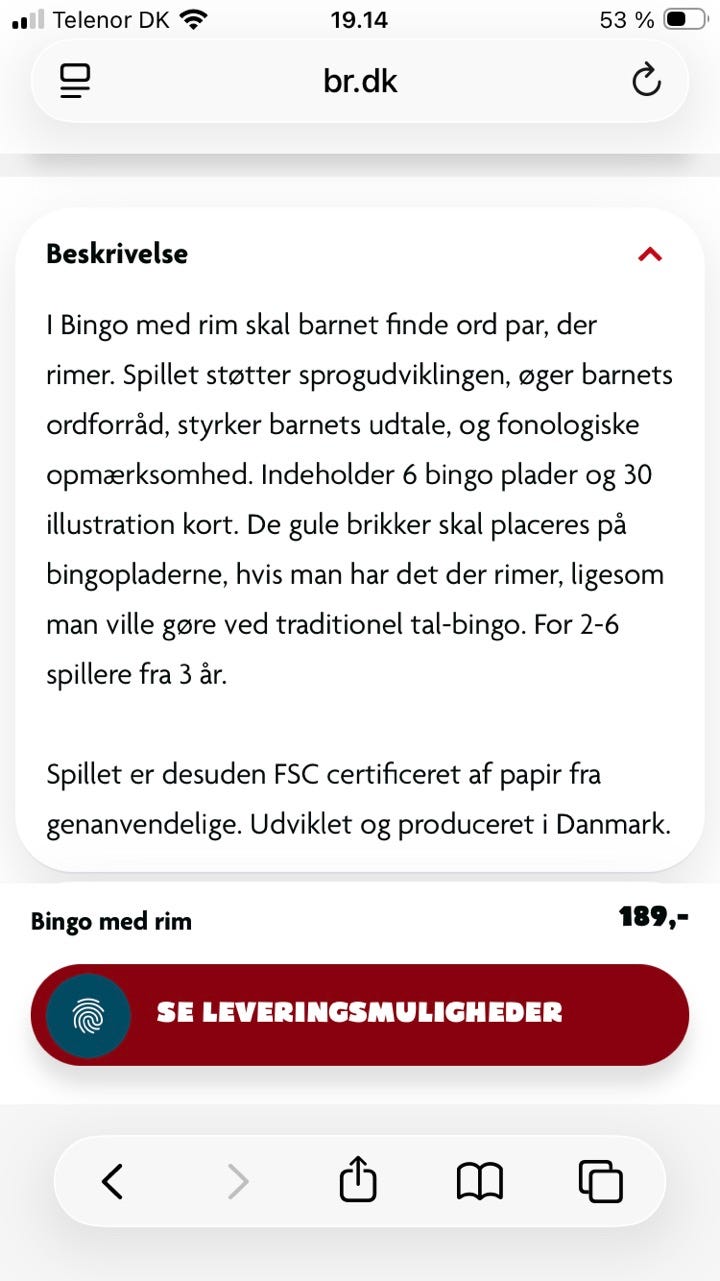Reload the br.dk page

click(646, 81)
